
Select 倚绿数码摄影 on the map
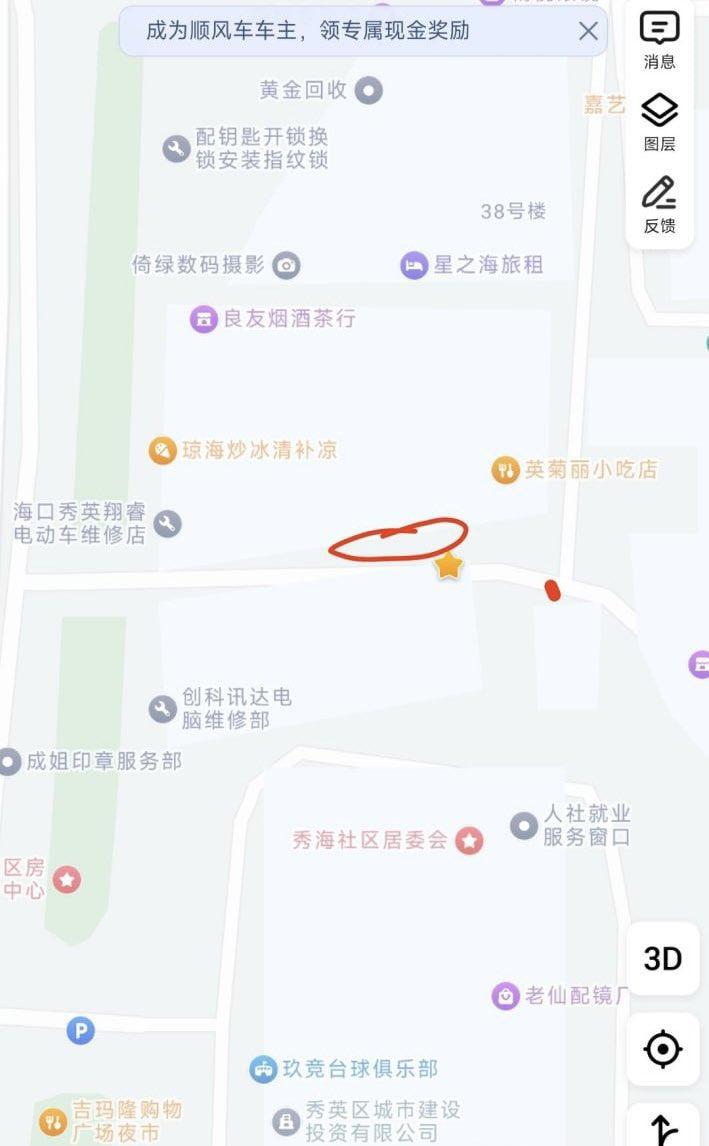tap(287, 265)
